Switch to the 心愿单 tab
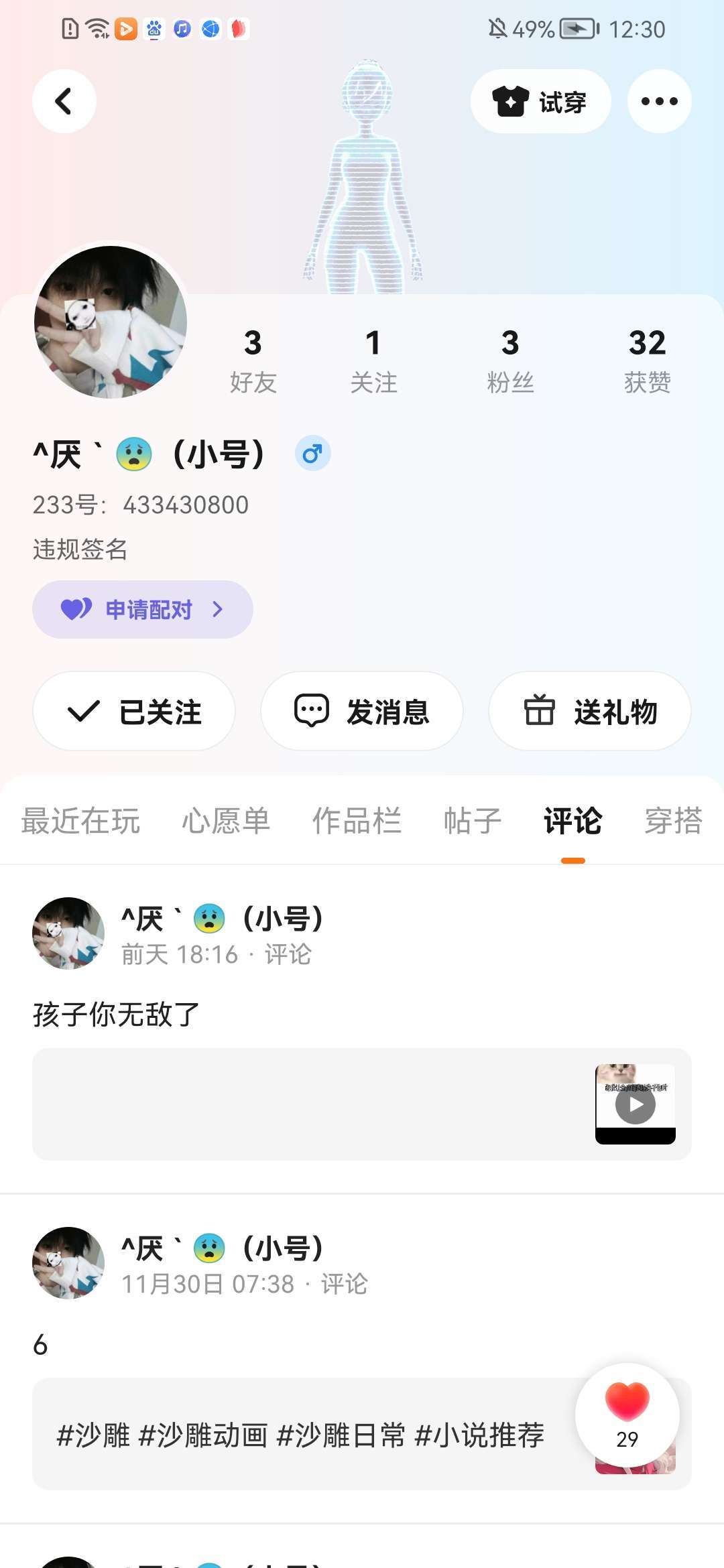The height and width of the screenshot is (1568, 724). pyautogui.click(x=226, y=821)
